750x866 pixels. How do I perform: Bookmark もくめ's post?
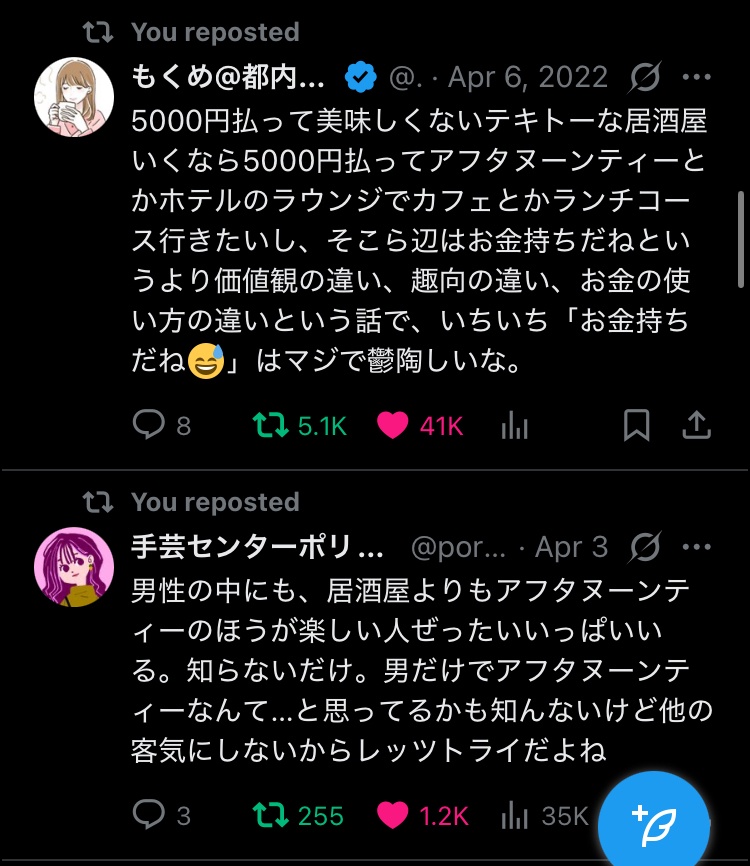[x=637, y=426]
